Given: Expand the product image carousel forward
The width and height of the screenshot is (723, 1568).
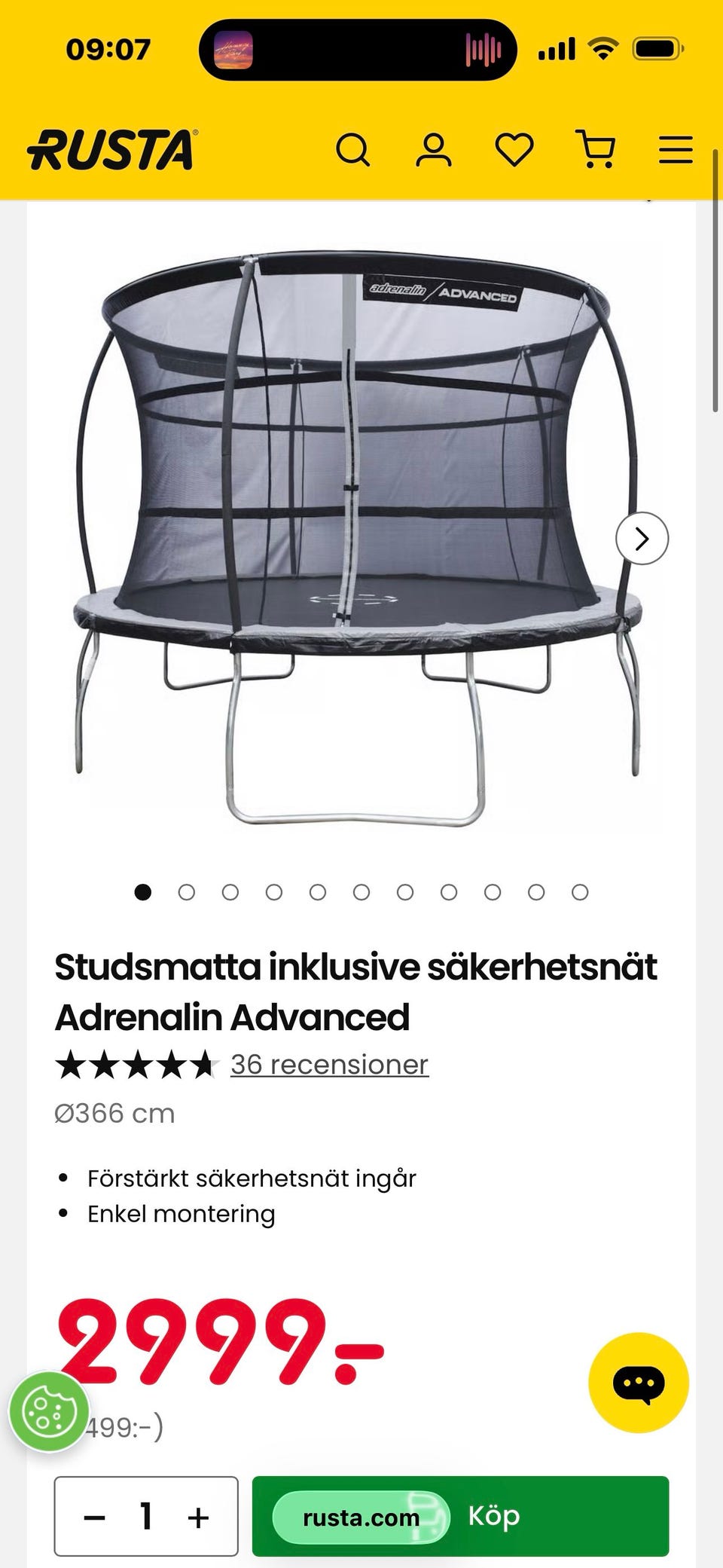Looking at the screenshot, I should 641,539.
